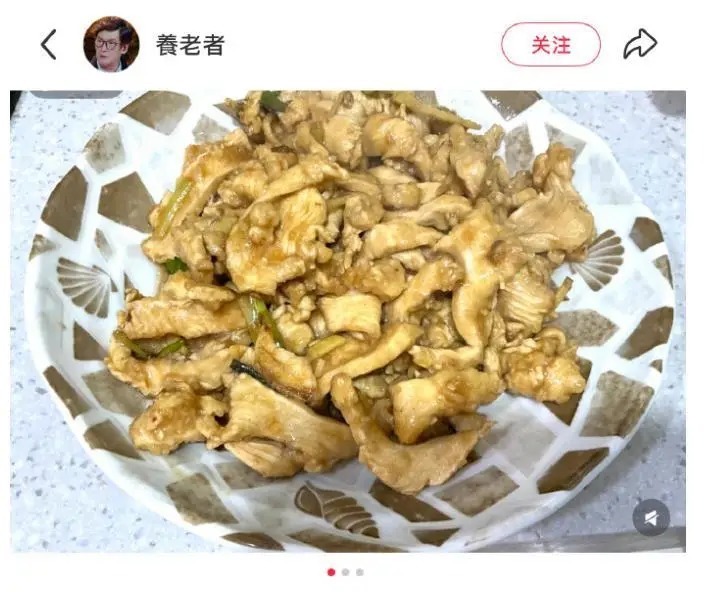This screenshot has height=592, width=711.
Task: Open the author's profile picture
Action: pos(110,44)
